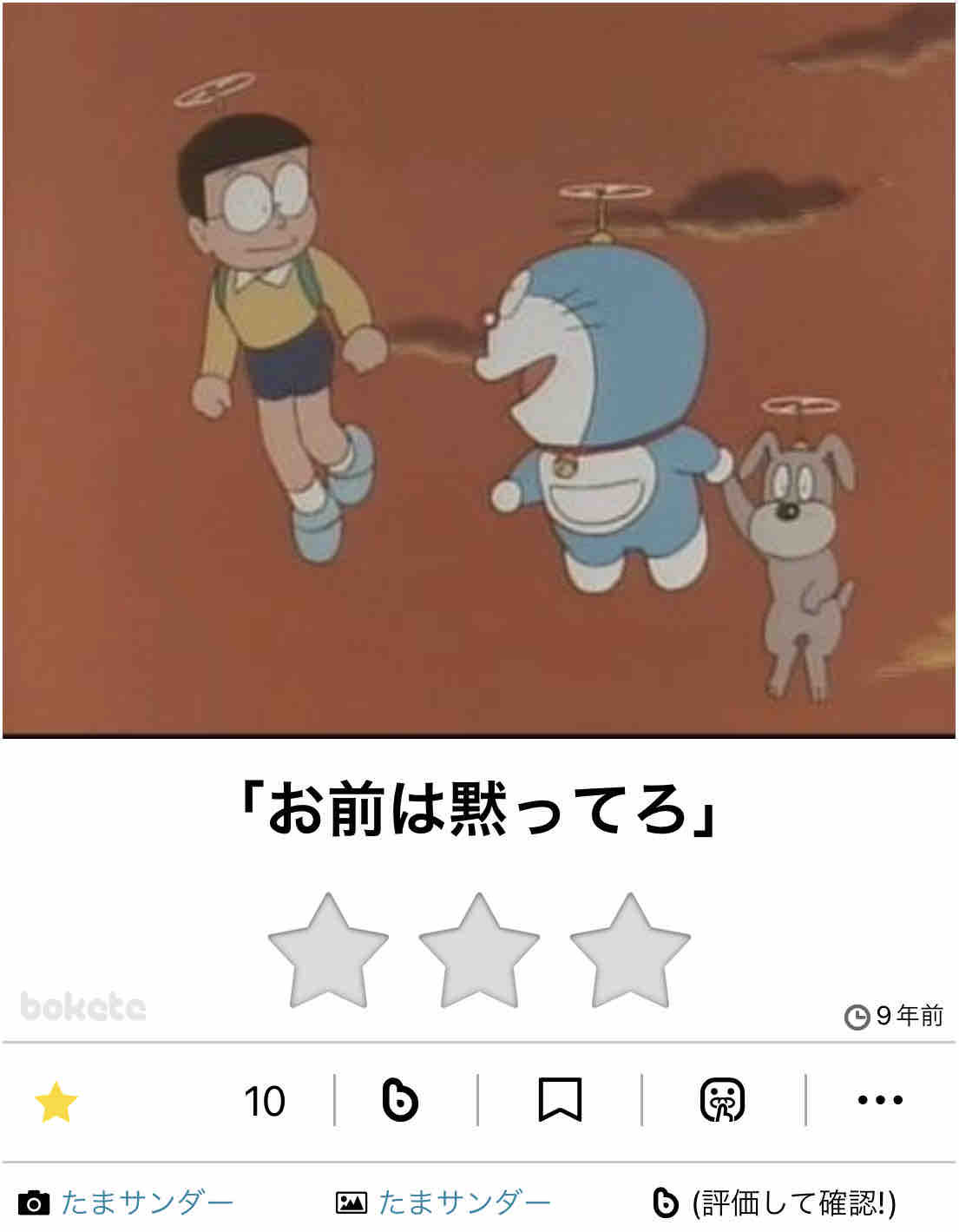The height and width of the screenshot is (1232, 959).
Task: Tap the yellow star beside the count 10
Action: coord(56,1102)
